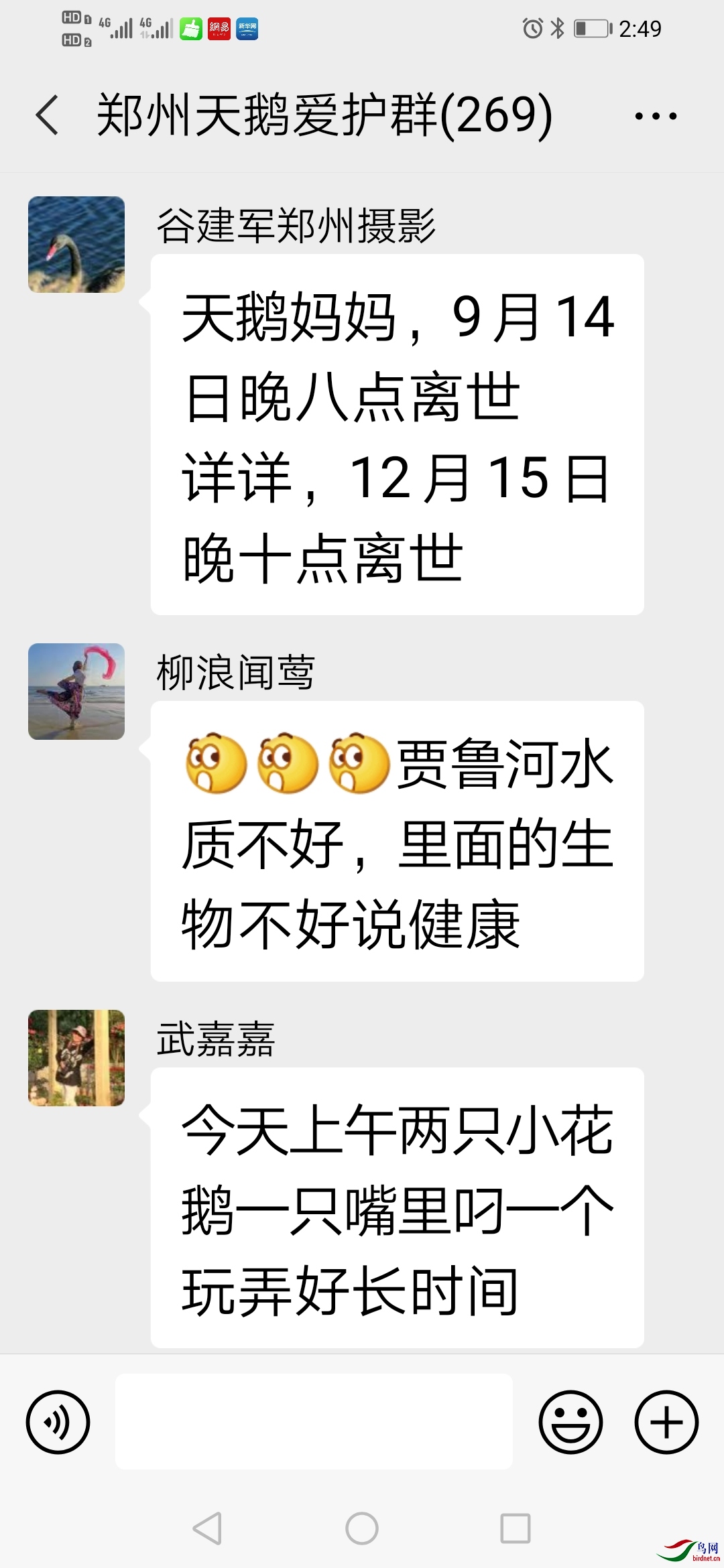The height and width of the screenshot is (1568, 724).
Task: Tap 武嘉嘉's profile avatar
Action: point(76,1058)
